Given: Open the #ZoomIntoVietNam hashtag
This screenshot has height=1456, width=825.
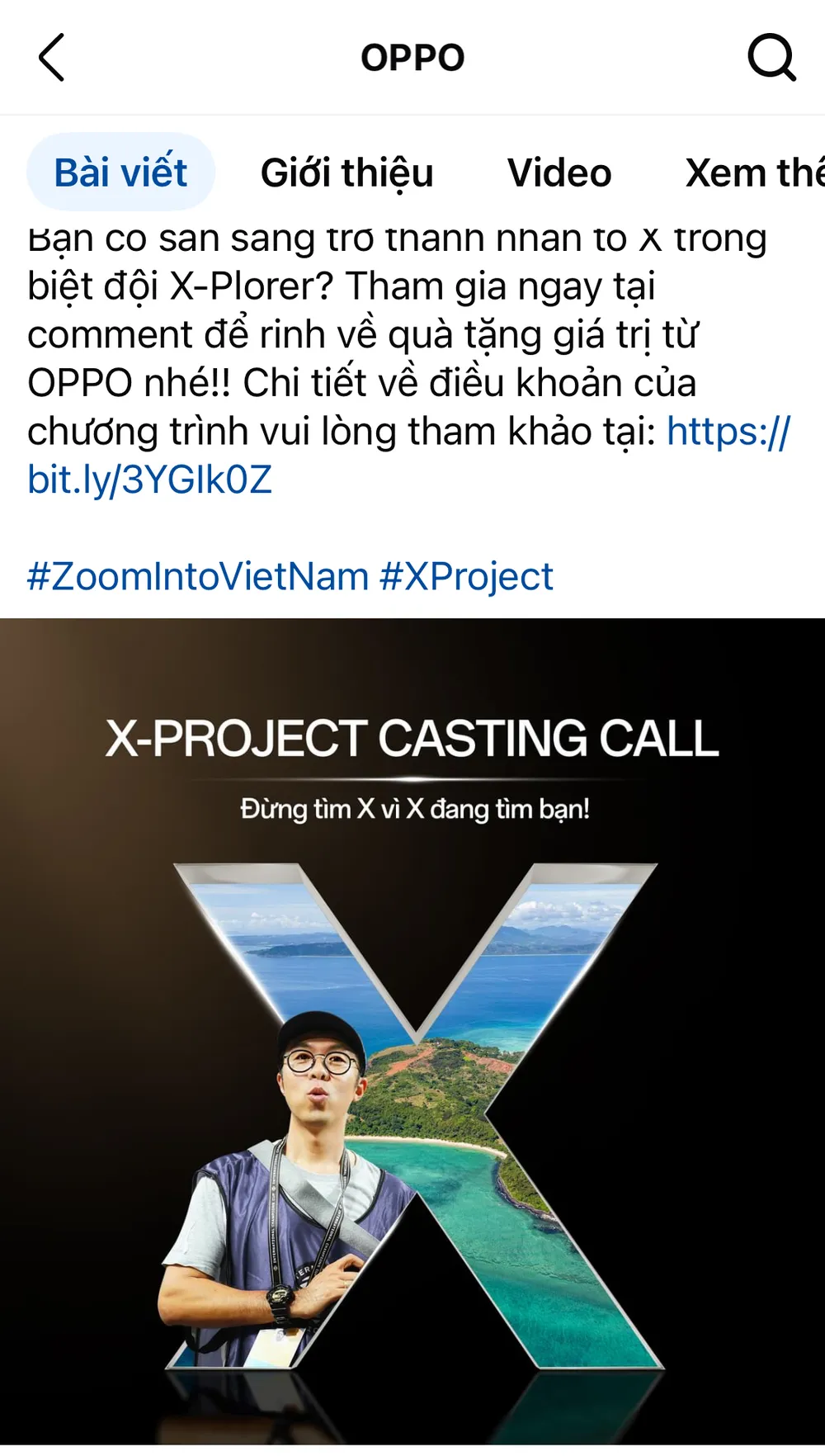Looking at the screenshot, I should [x=198, y=576].
